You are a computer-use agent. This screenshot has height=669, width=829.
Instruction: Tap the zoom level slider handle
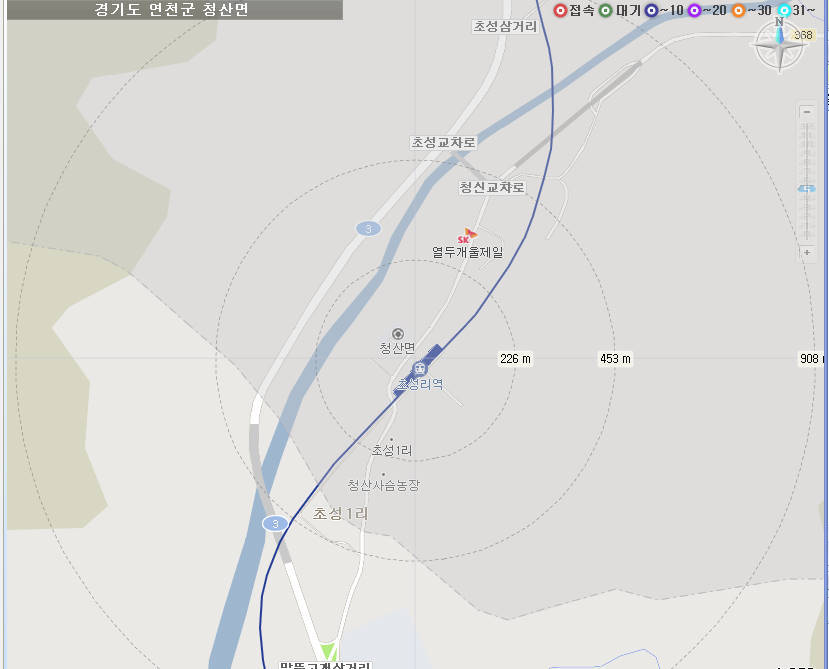click(807, 189)
